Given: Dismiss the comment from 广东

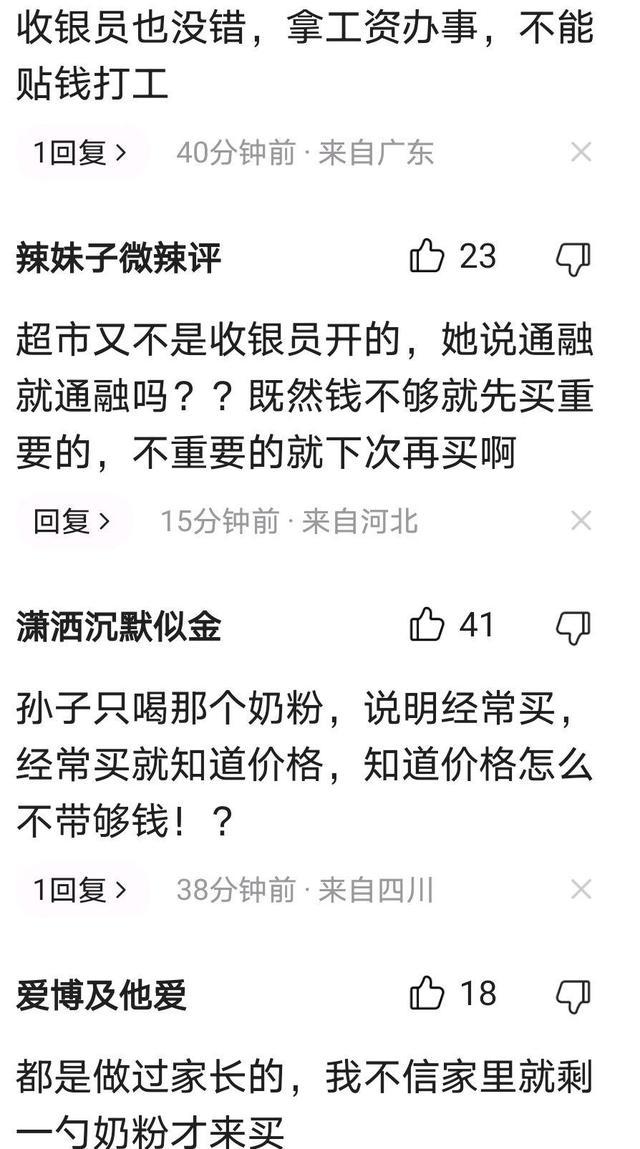Looking at the screenshot, I should [x=581, y=153].
